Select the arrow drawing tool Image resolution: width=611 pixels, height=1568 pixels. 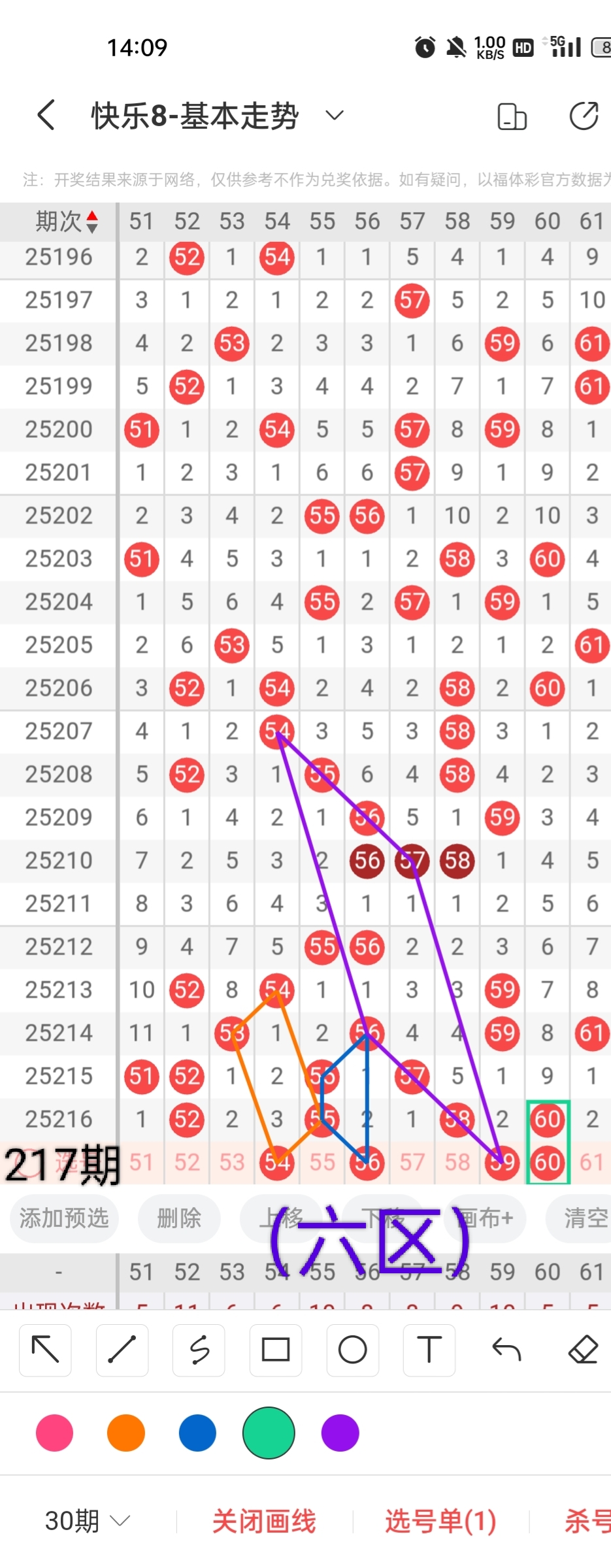[45, 1350]
